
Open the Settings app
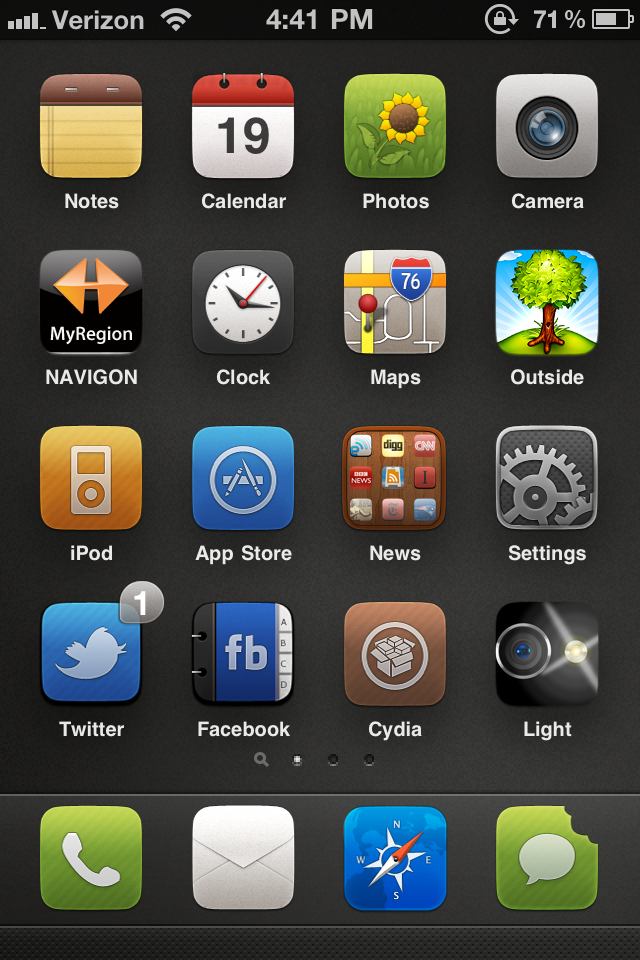coord(547,478)
